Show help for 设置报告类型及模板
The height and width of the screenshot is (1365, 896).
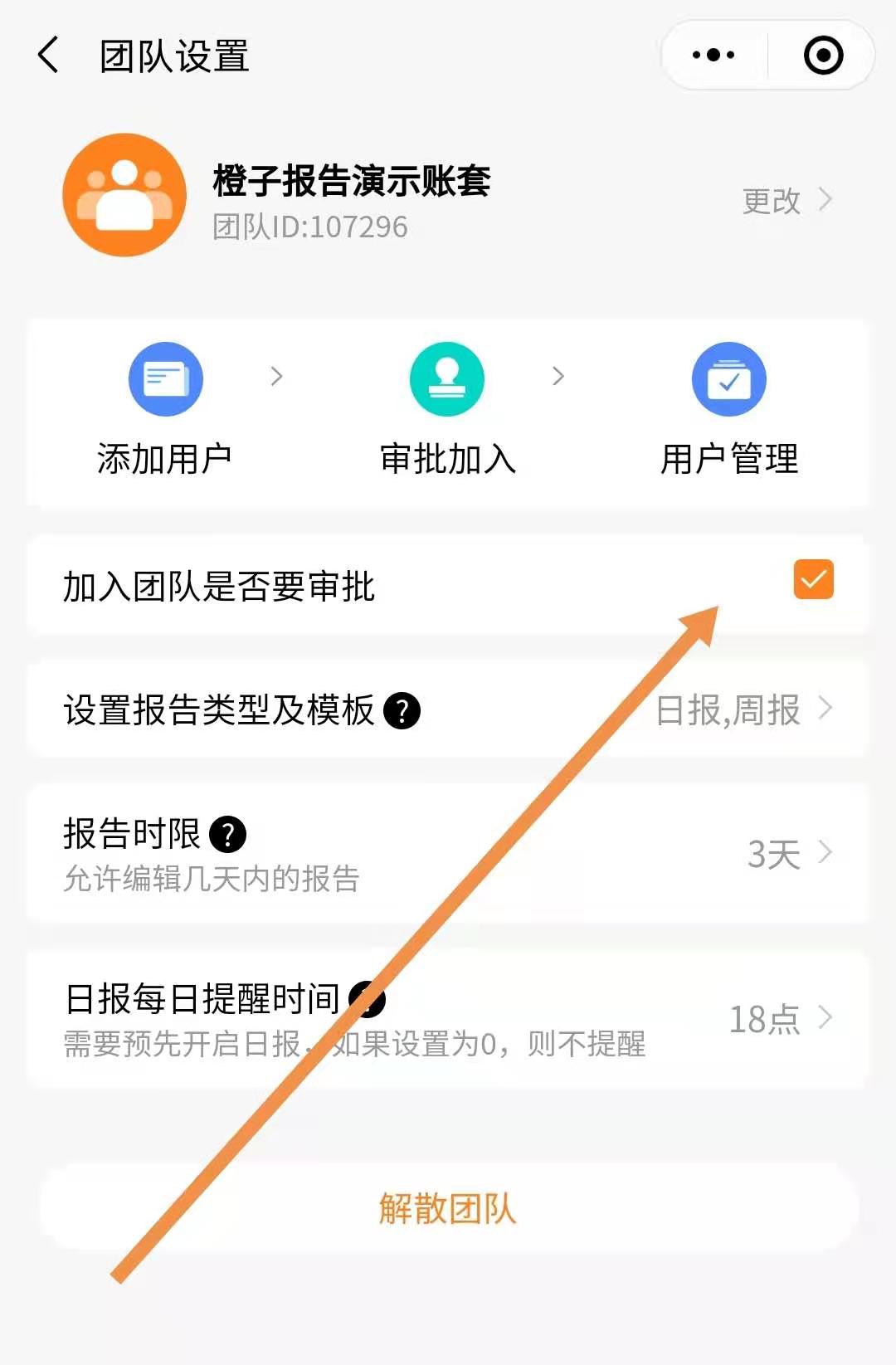402,711
